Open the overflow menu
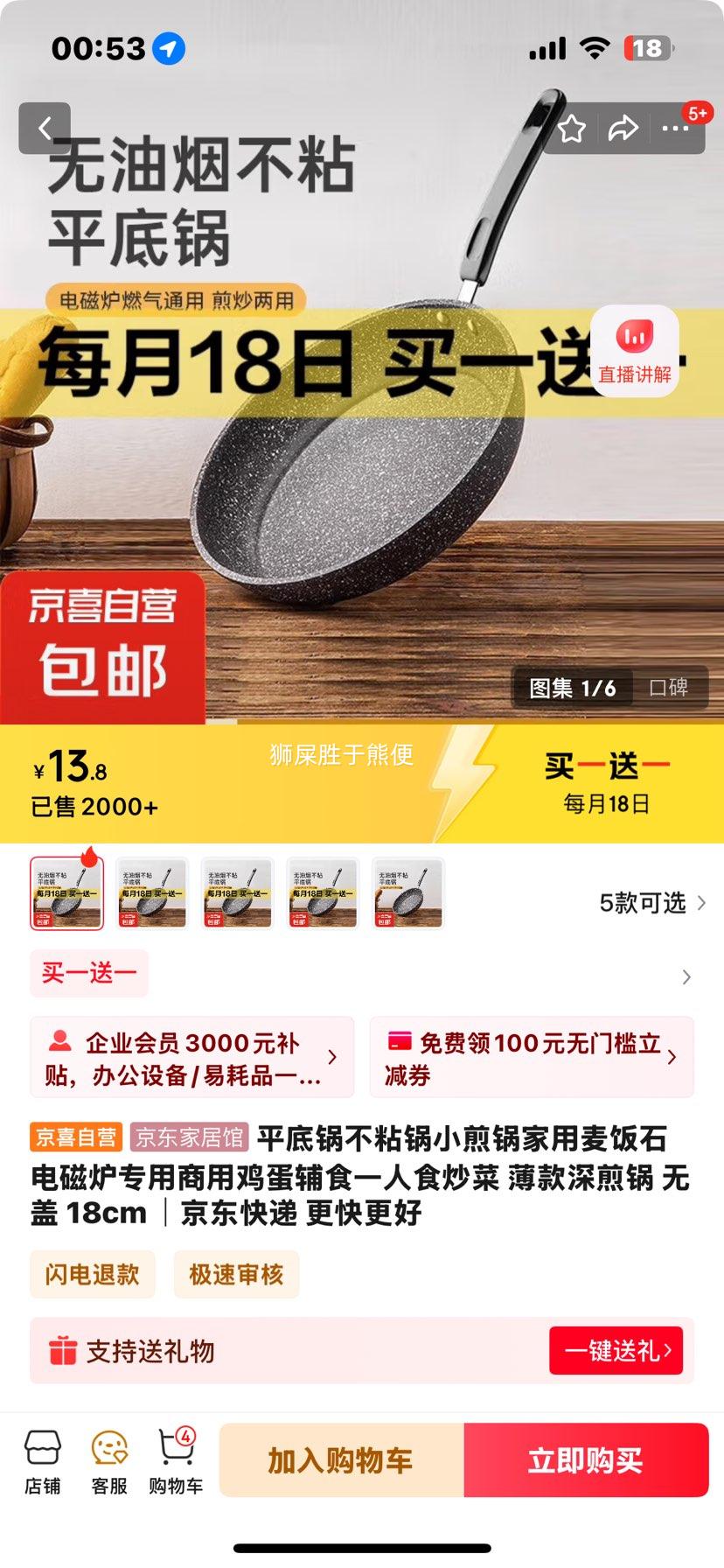The image size is (724, 1568). coord(675,129)
